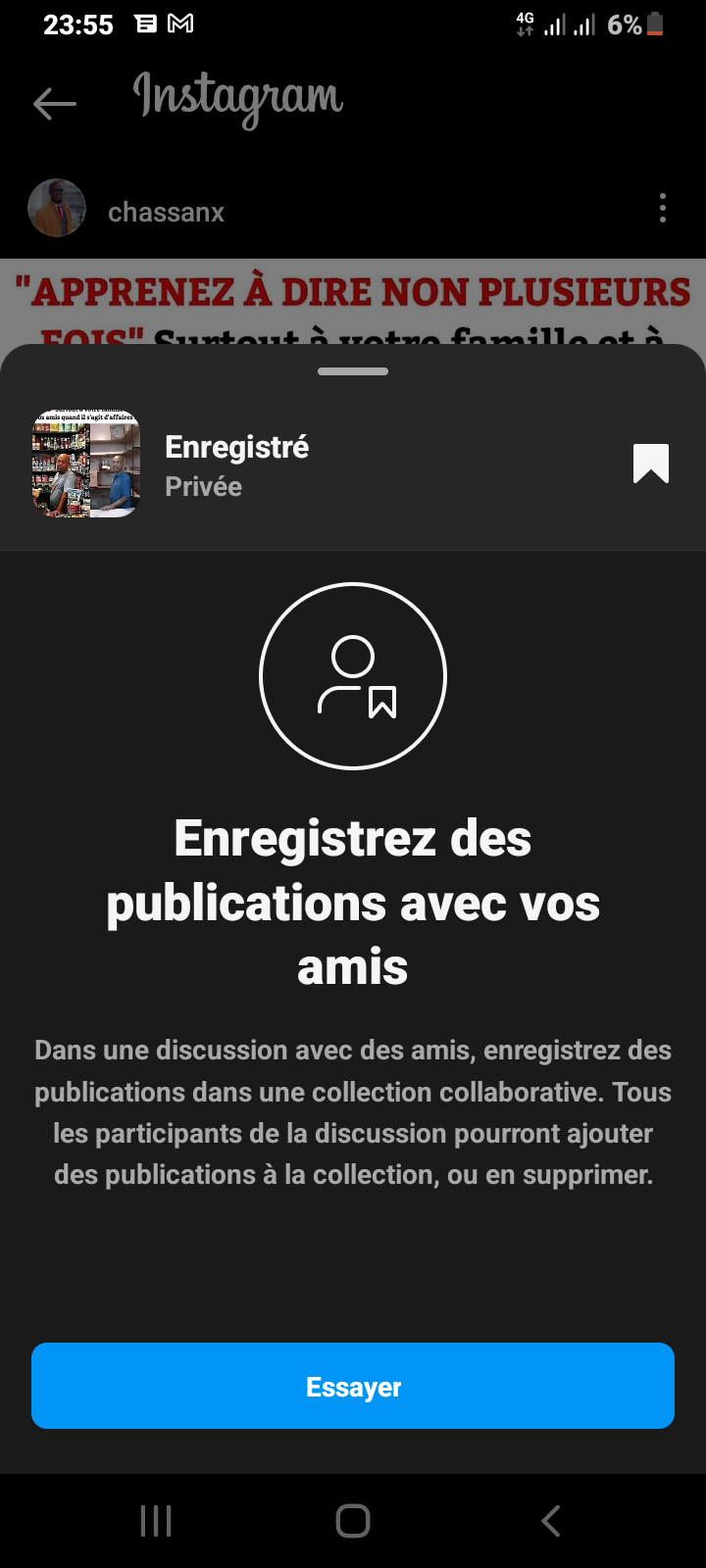Open the system recent apps view
This screenshot has width=706, height=1568.
tap(156, 1521)
